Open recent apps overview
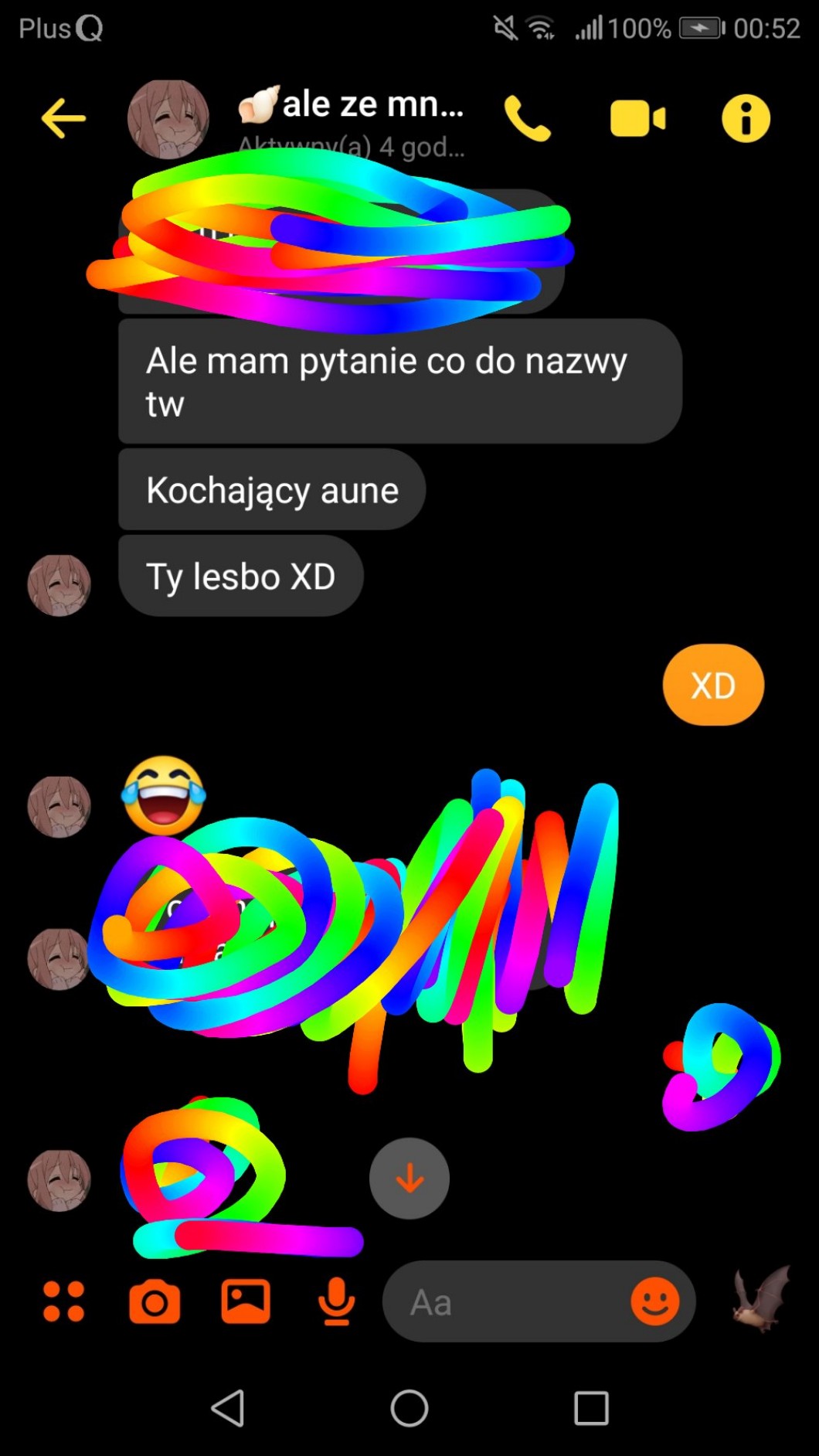This screenshot has width=819, height=1456. click(x=591, y=1407)
